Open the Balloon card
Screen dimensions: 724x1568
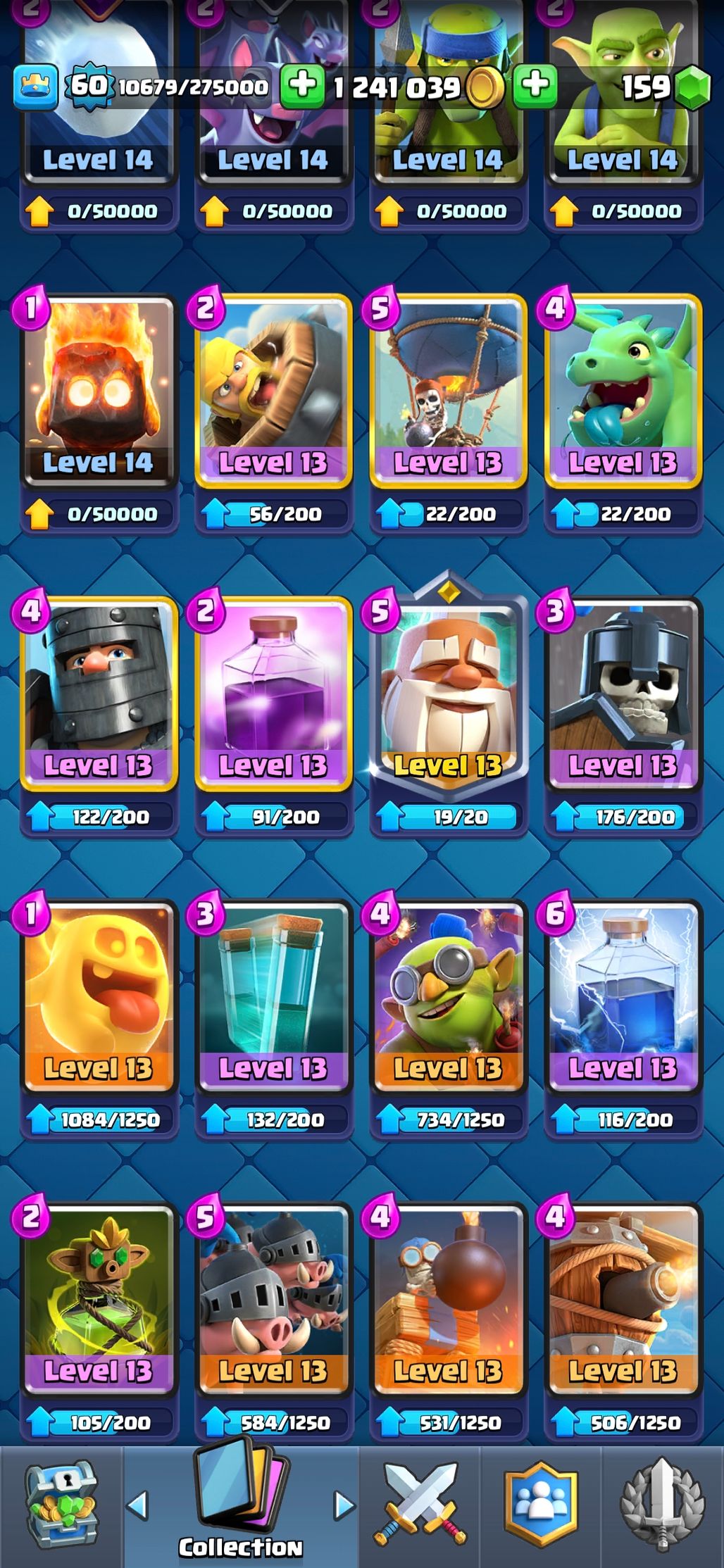(x=448, y=391)
